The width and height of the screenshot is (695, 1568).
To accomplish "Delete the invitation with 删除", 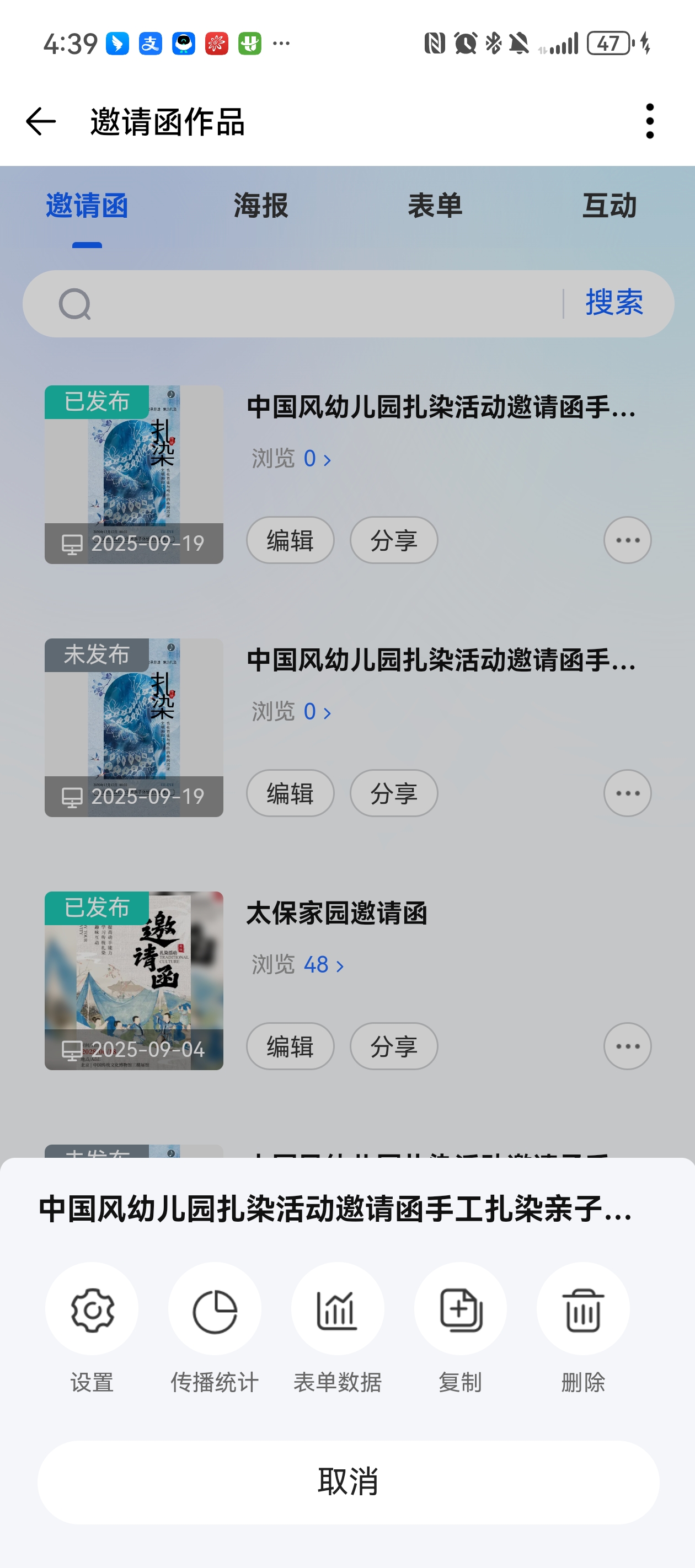I will pyautogui.click(x=583, y=1310).
